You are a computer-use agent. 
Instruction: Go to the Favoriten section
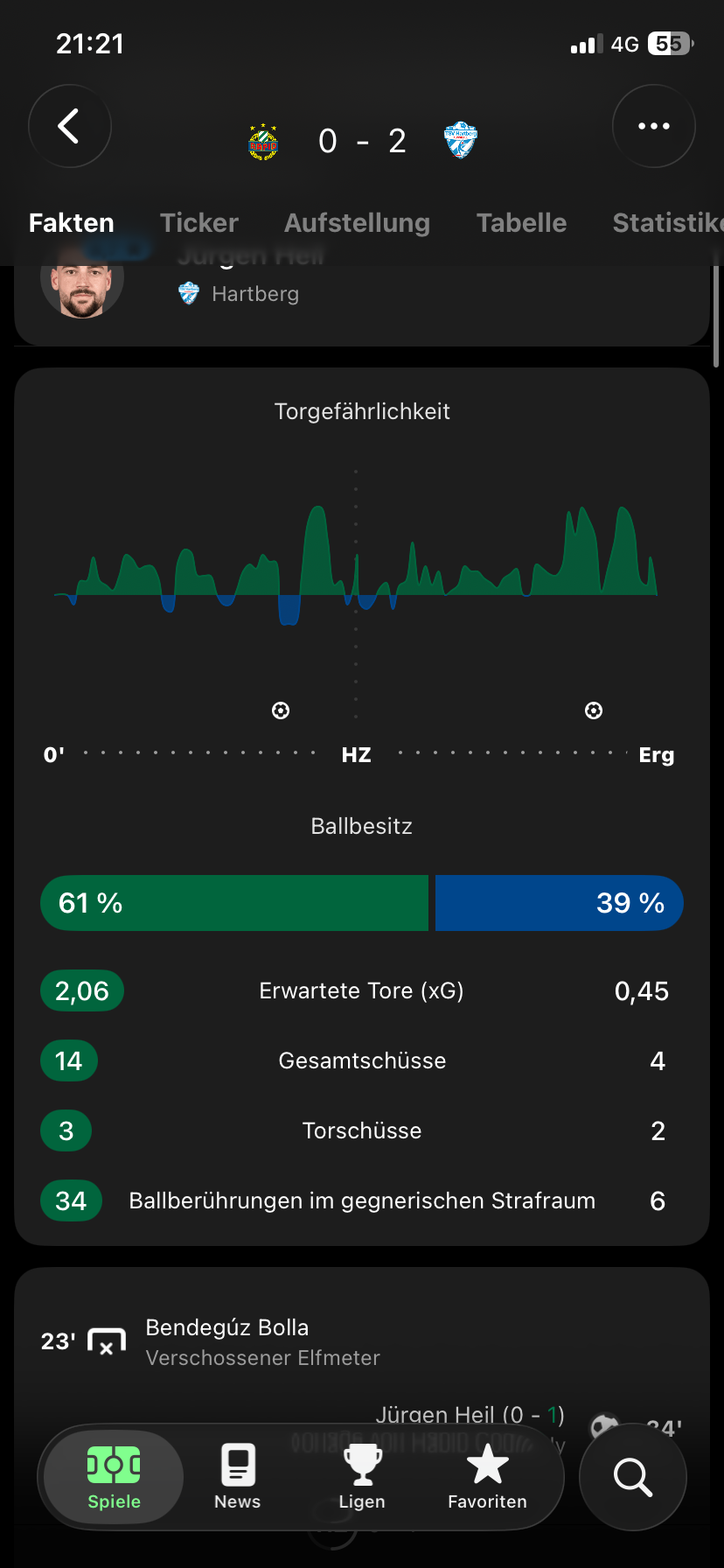[487, 1477]
